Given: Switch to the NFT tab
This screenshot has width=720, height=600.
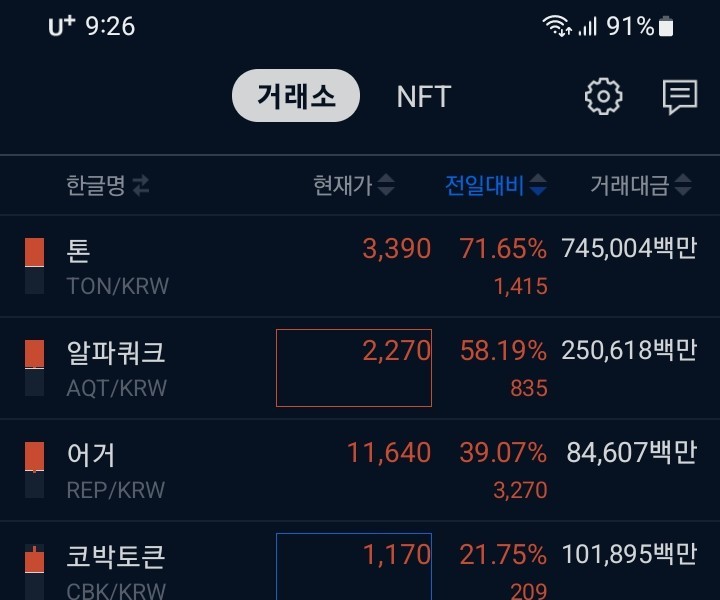Looking at the screenshot, I should click(424, 97).
